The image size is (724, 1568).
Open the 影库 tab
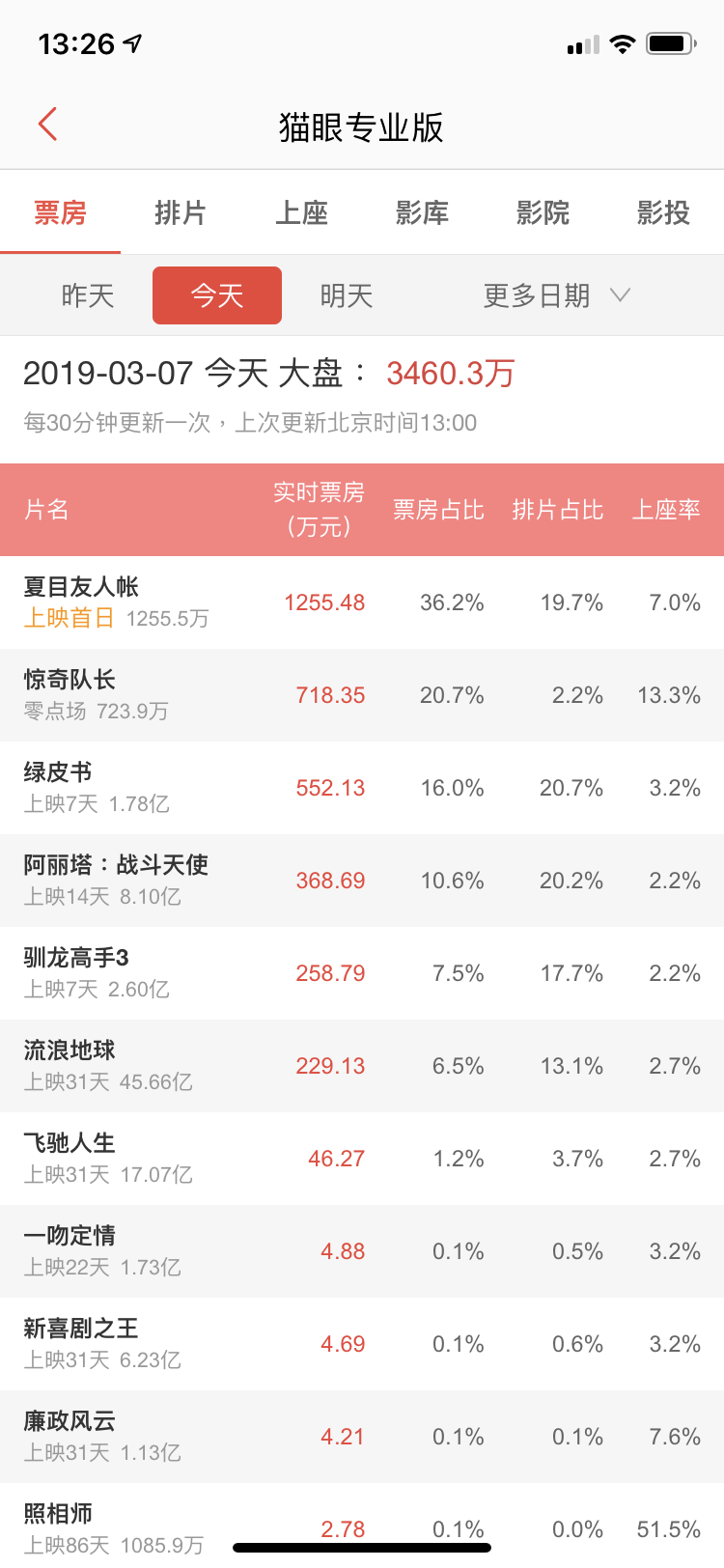click(x=422, y=212)
